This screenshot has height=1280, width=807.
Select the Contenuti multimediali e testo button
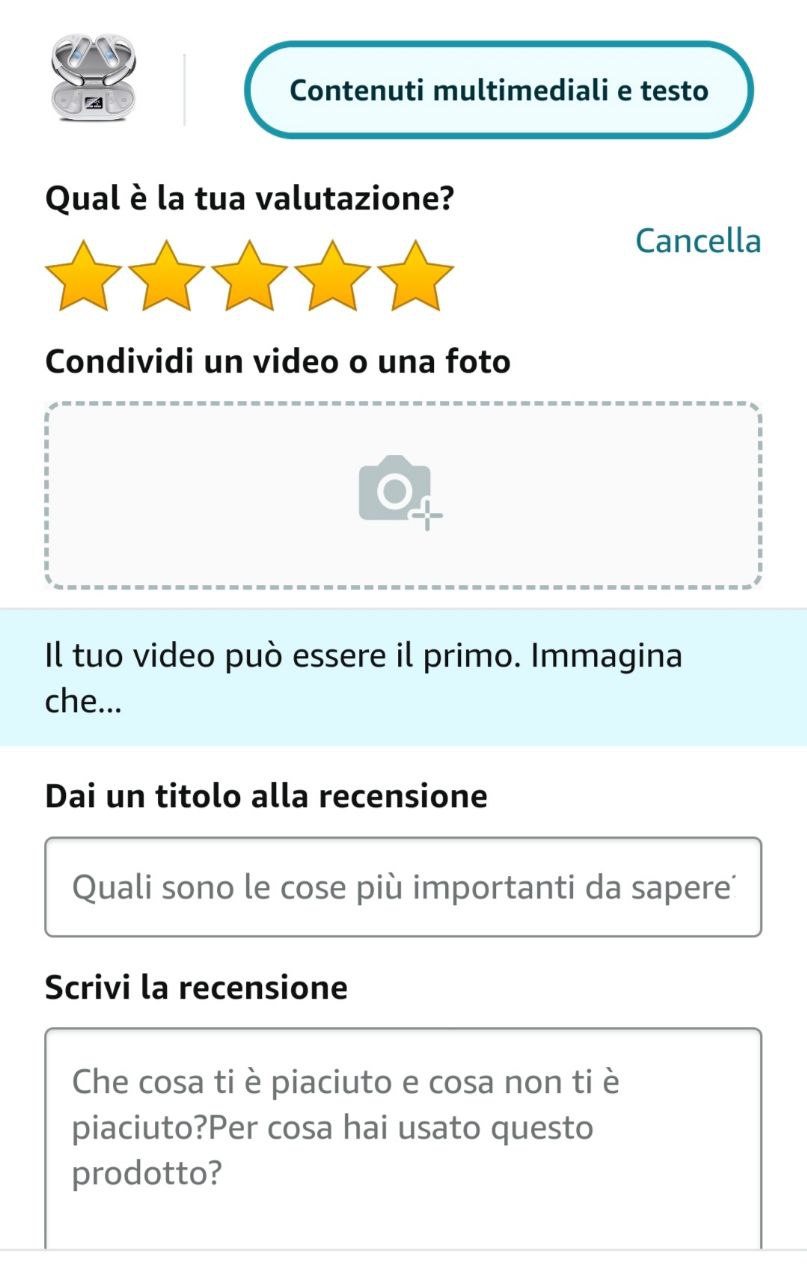tap(498, 90)
